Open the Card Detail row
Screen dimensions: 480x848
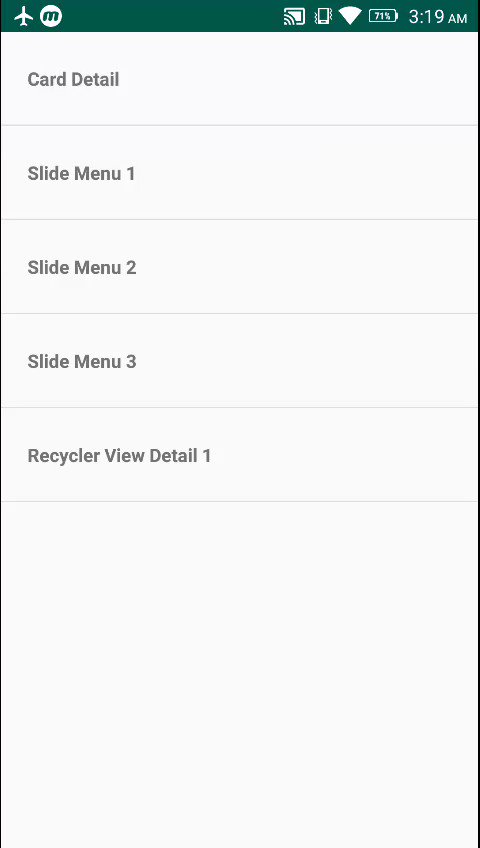coord(240,79)
